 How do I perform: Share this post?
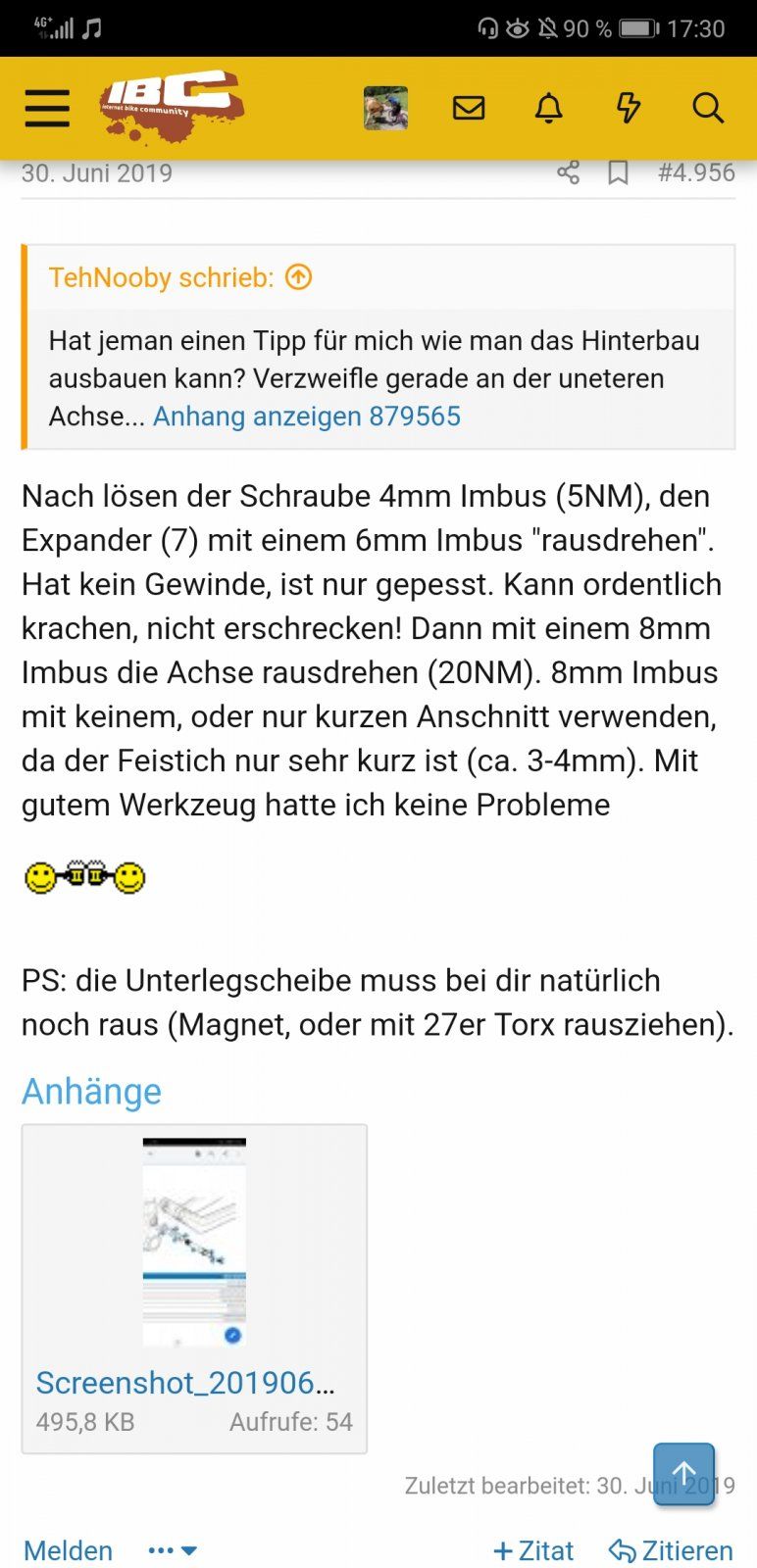(x=569, y=173)
